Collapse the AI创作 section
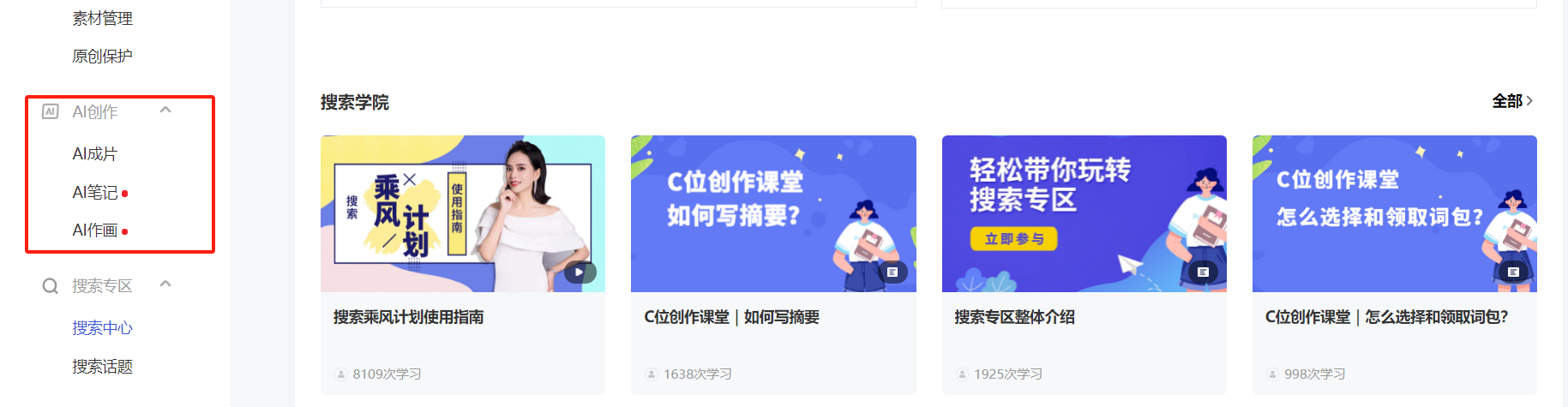 pos(165,111)
